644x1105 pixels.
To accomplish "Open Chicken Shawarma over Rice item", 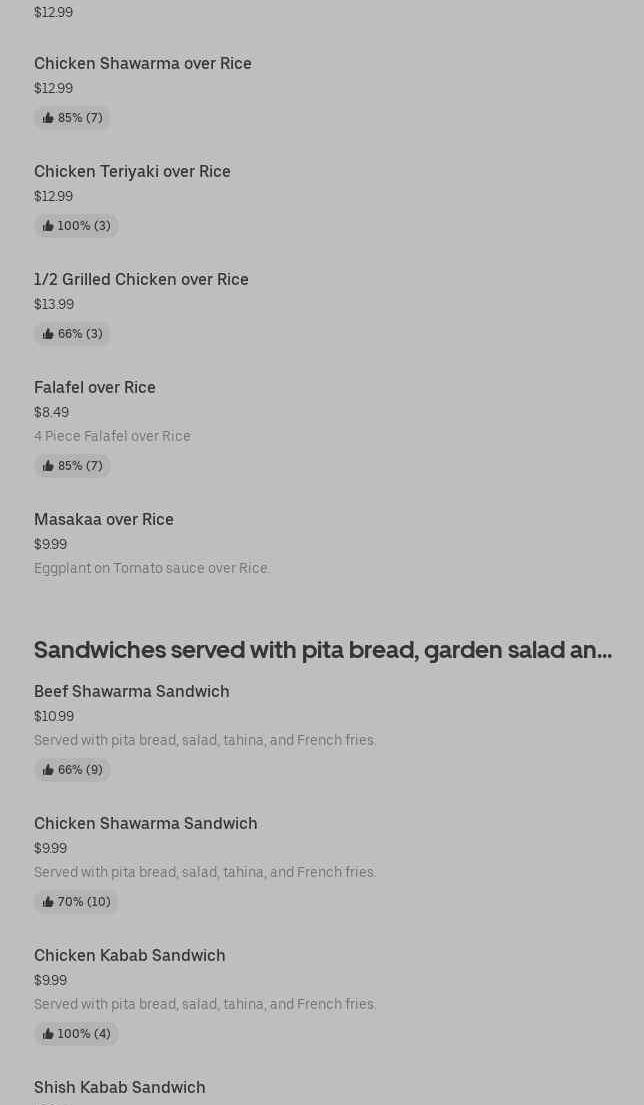I will (143, 64).
